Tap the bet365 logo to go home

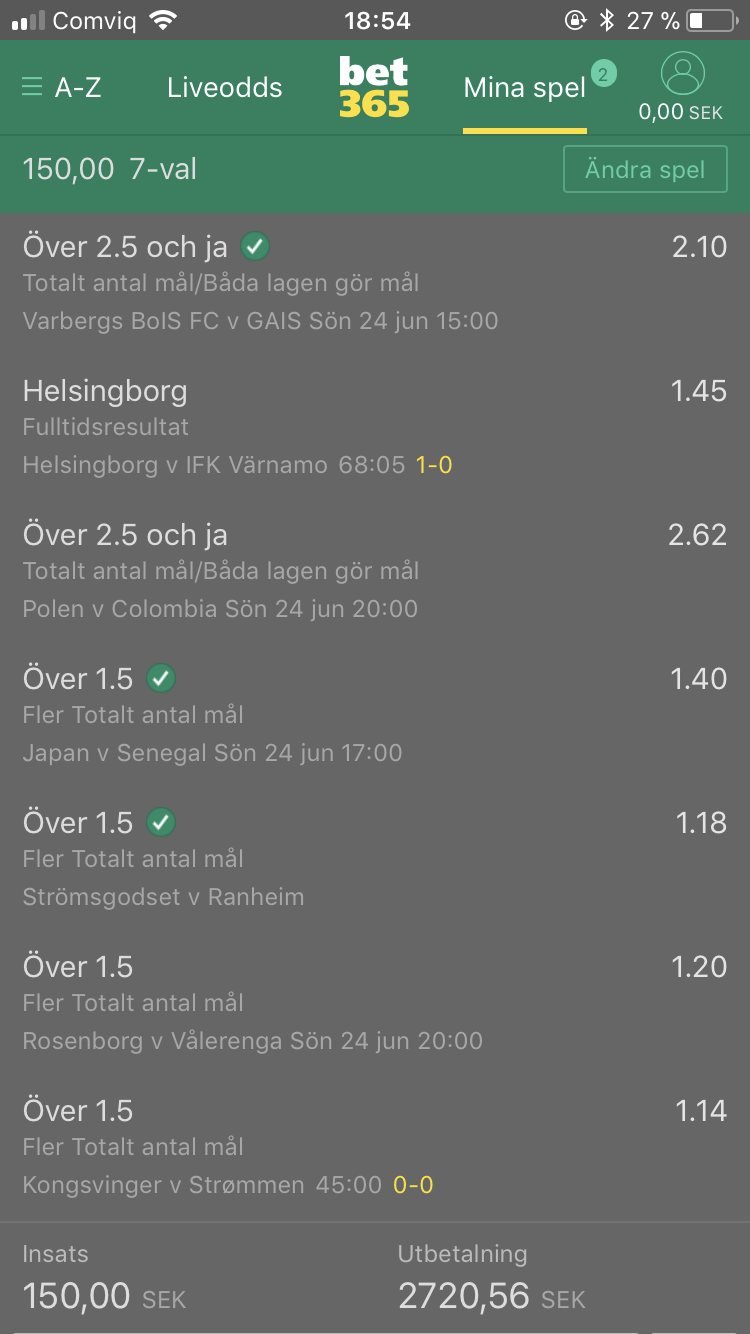pos(374,88)
